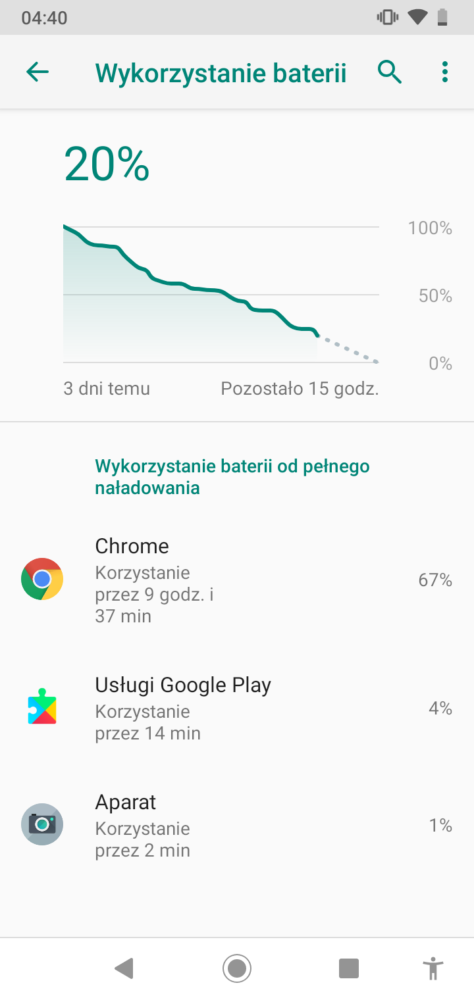Tap the system home button
Viewport: 474px width, 1000px height.
click(237, 968)
